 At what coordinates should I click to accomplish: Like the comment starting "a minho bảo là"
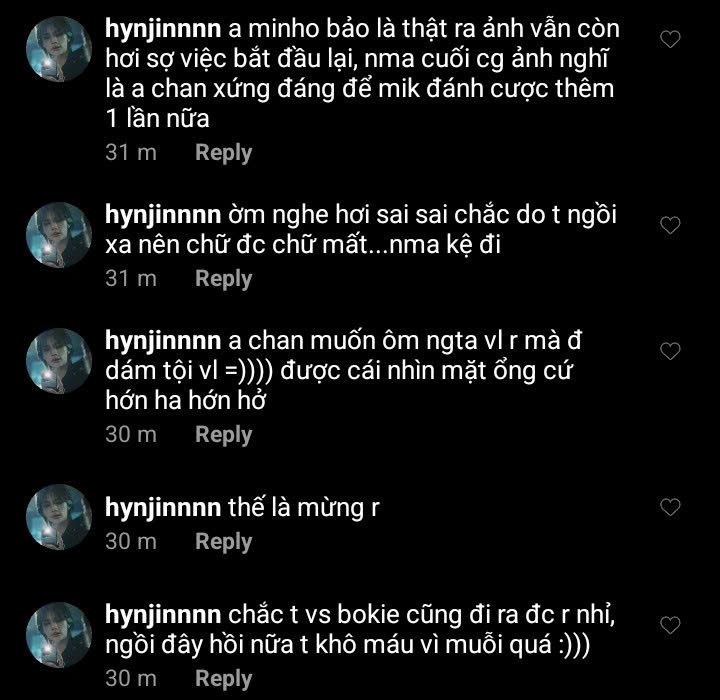pyautogui.click(x=672, y=39)
